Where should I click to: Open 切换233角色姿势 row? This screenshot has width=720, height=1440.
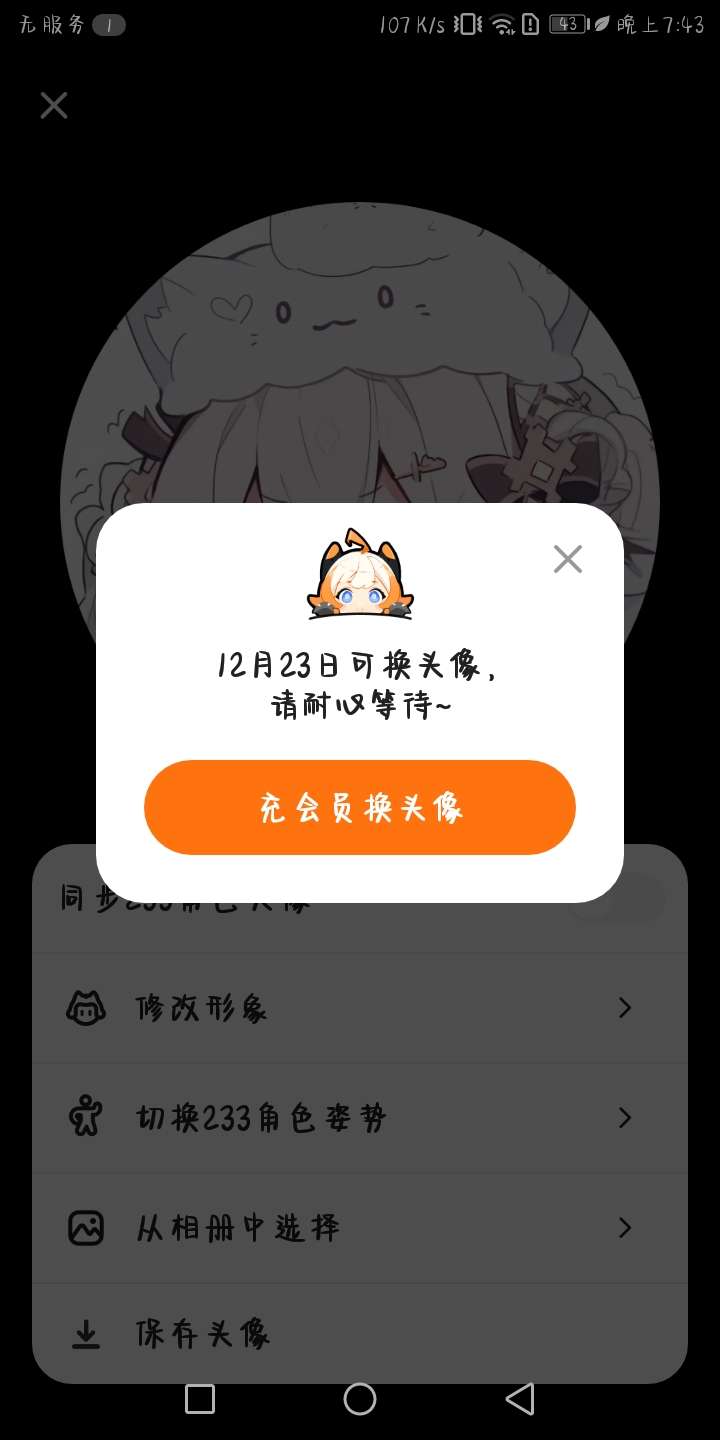pyautogui.click(x=360, y=1117)
